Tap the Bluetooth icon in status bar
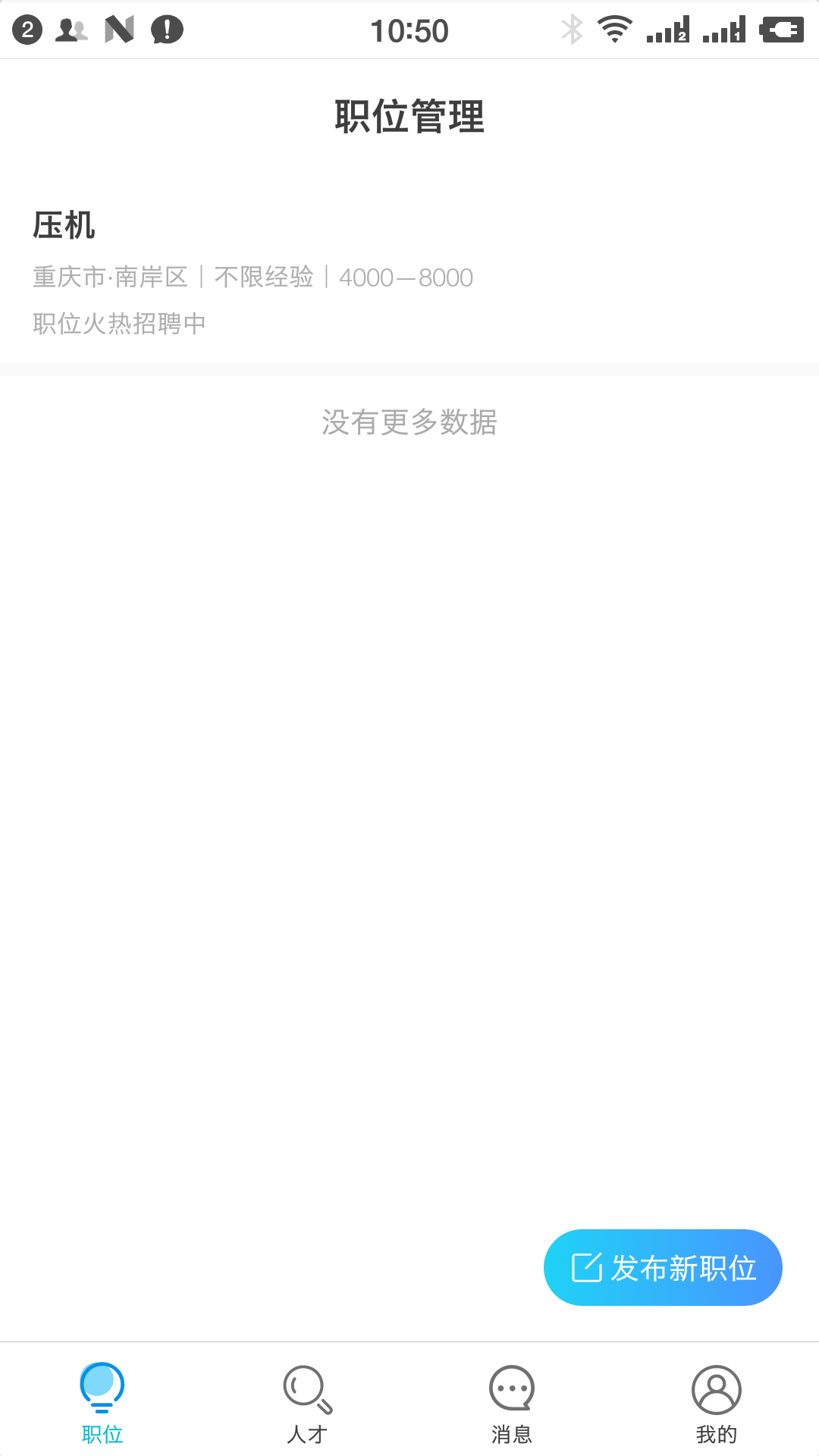 point(570,30)
